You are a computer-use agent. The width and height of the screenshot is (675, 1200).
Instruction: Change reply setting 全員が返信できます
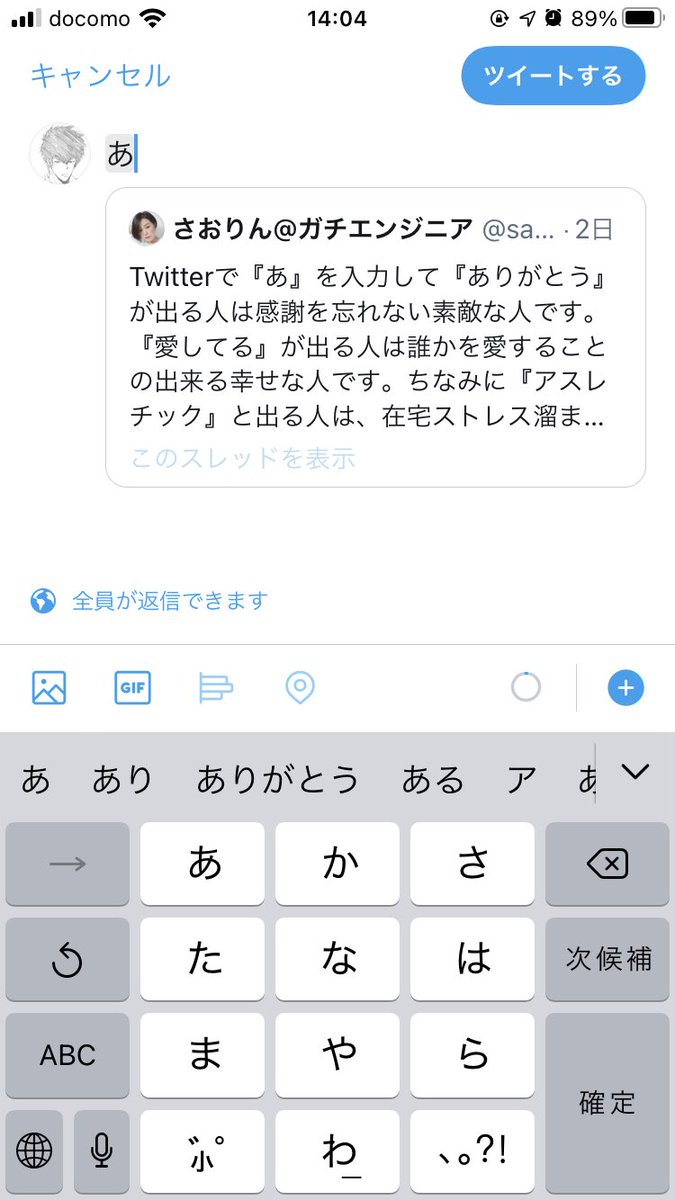click(x=170, y=601)
